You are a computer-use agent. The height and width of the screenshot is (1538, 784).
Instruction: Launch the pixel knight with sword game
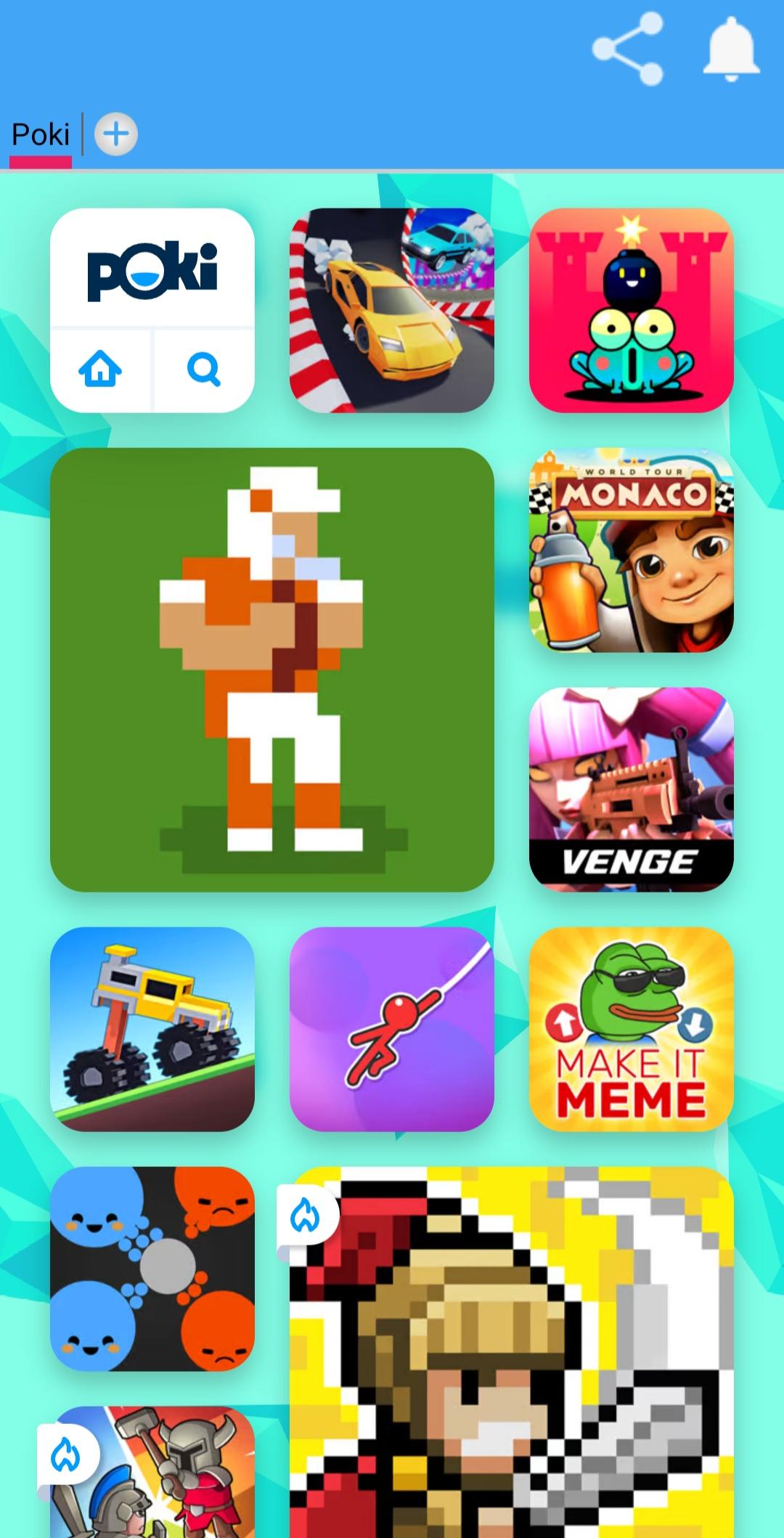[512, 1358]
